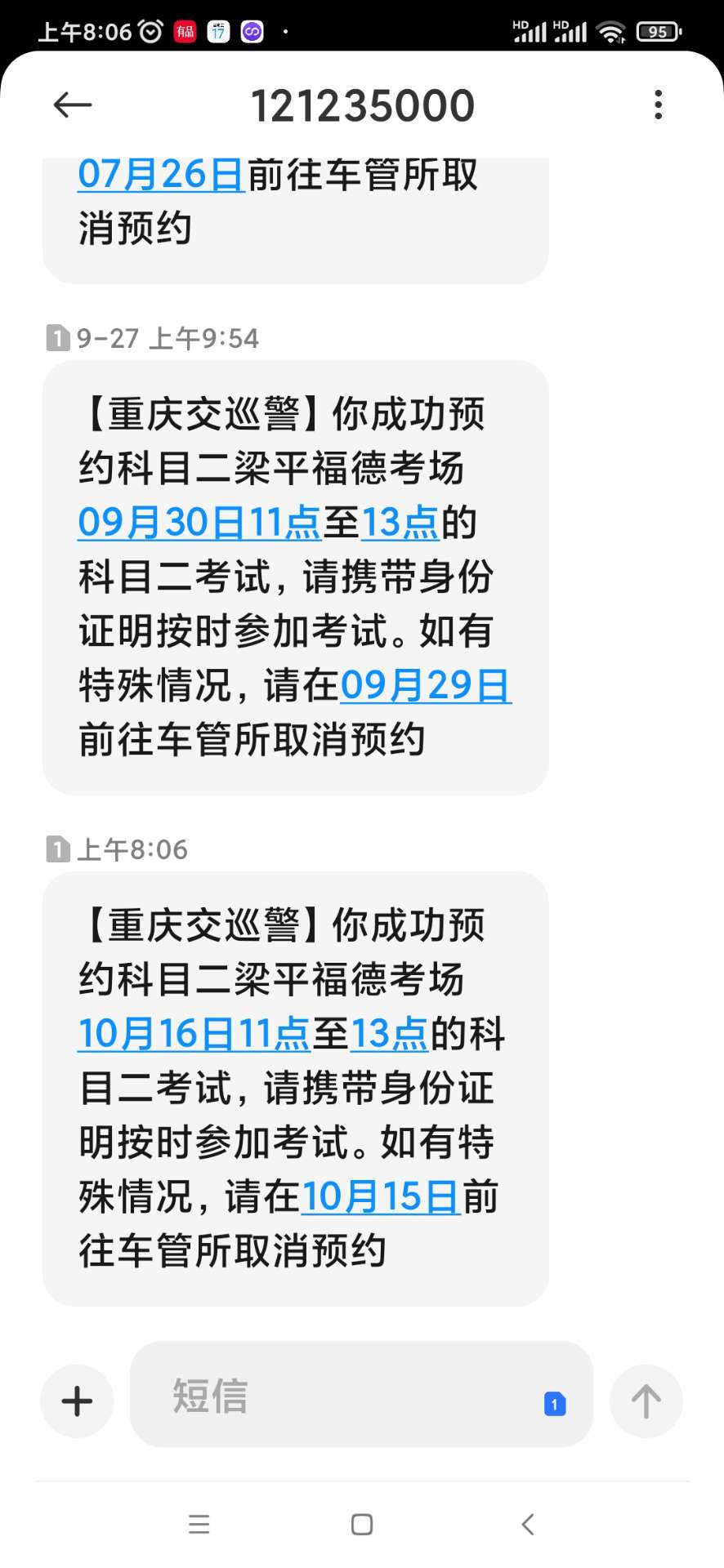This screenshot has height=1568, width=724.
Task: Tap the 10月15日 date link
Action: point(381,1197)
